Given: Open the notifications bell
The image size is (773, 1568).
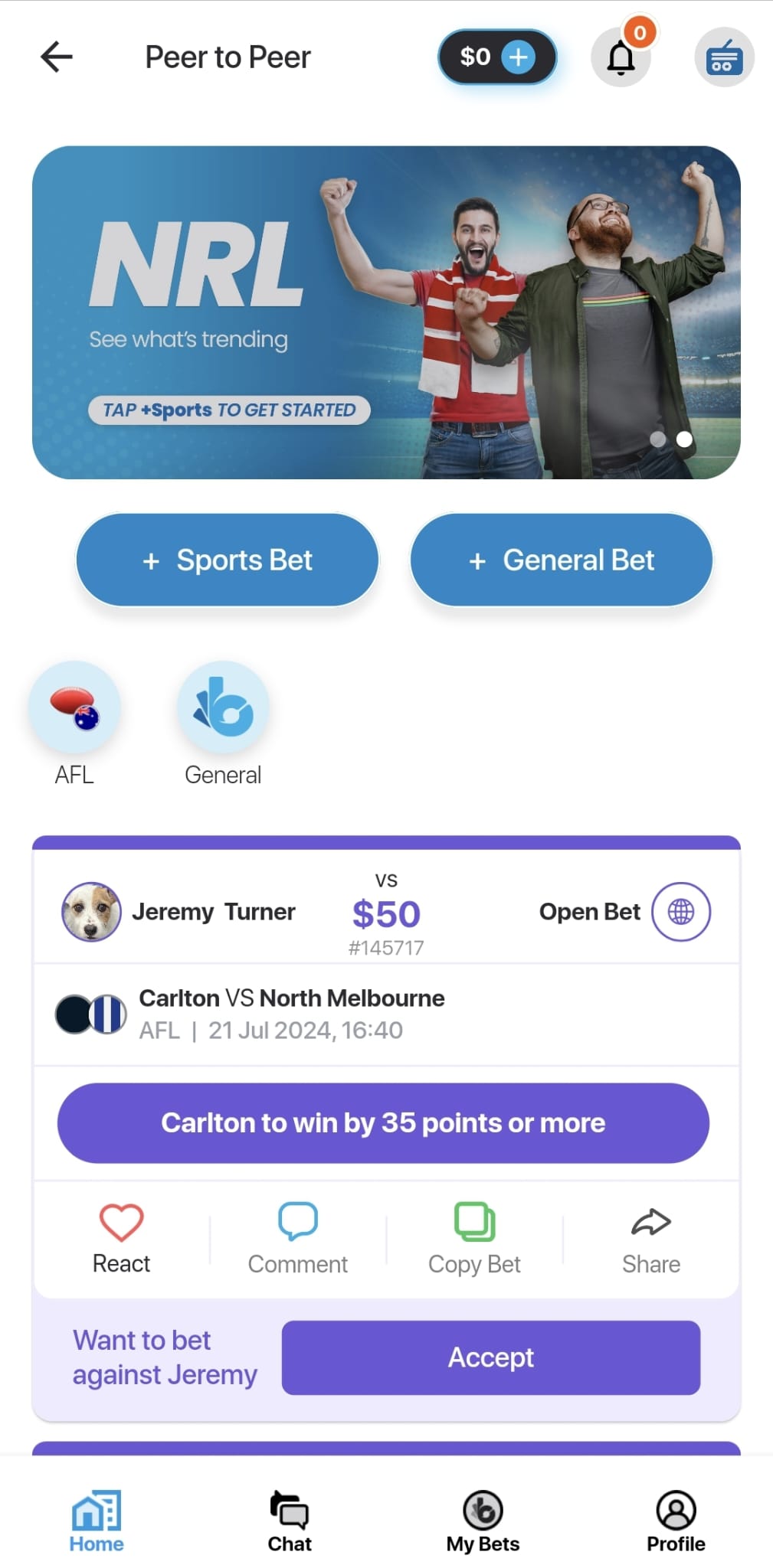Looking at the screenshot, I should 621,57.
